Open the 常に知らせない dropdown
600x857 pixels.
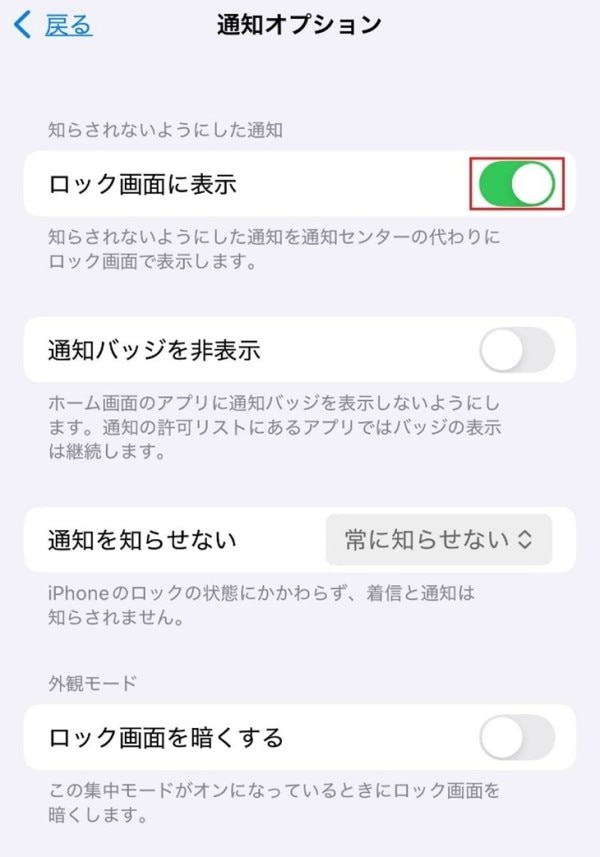(439, 540)
